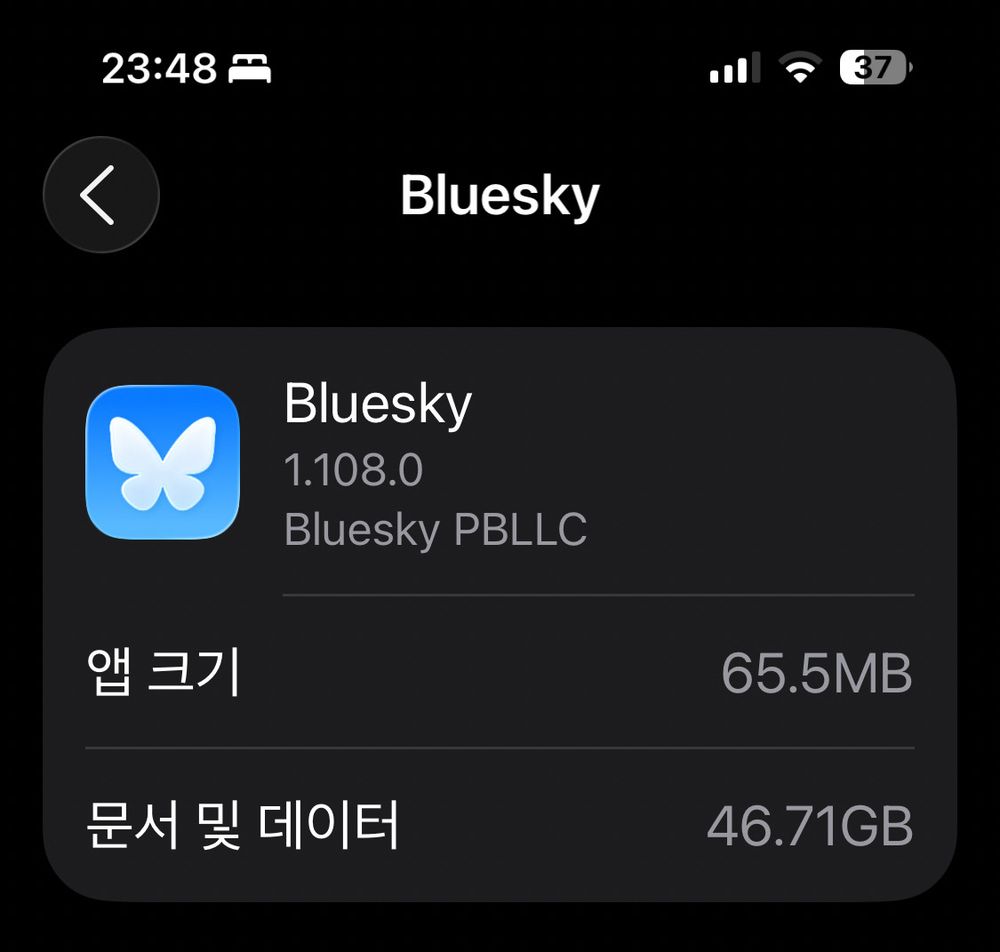The width and height of the screenshot is (1000, 952).
Task: Go back from Bluesky storage details
Action: [101, 195]
